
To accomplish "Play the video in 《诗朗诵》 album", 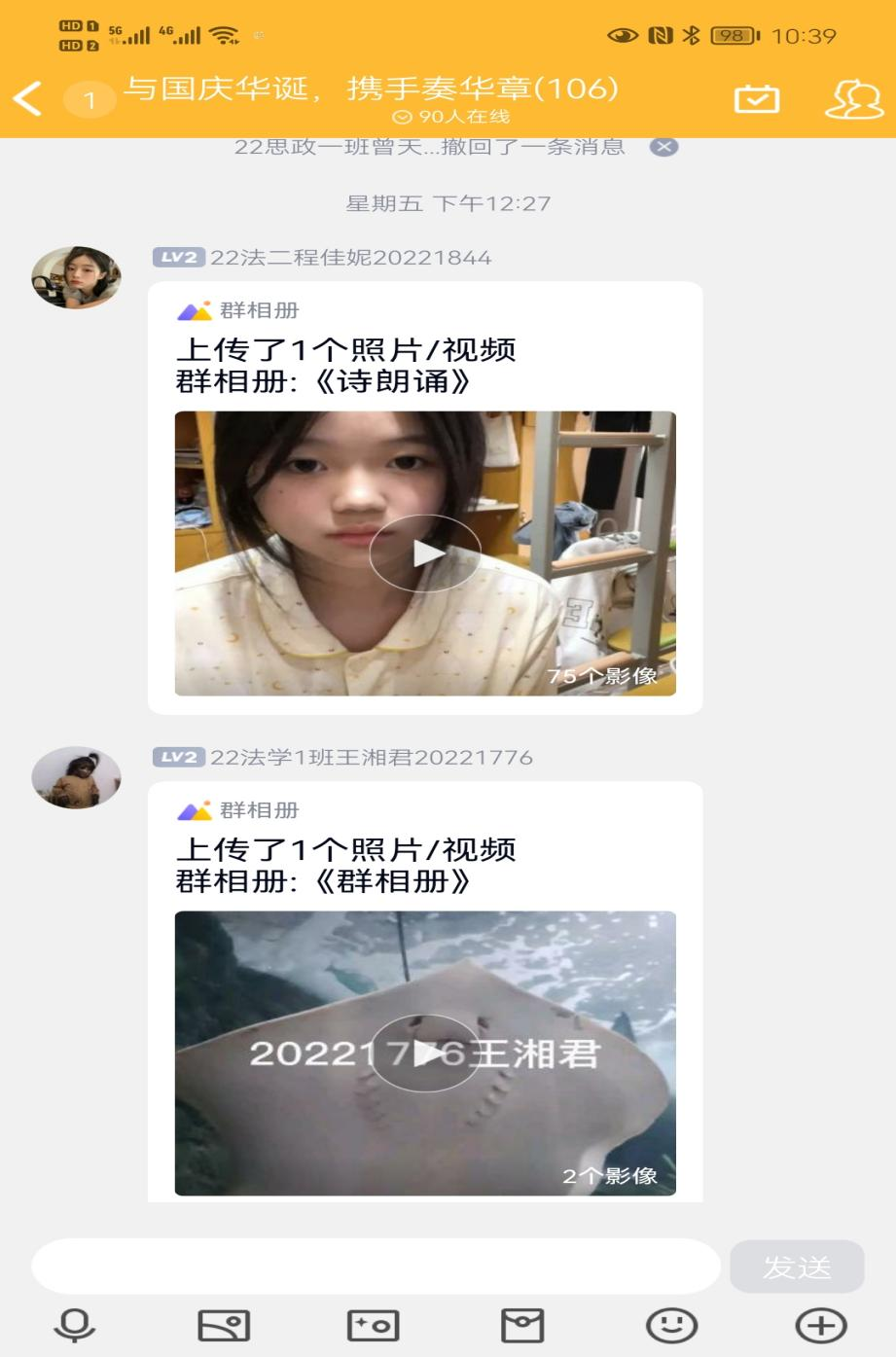I will point(425,554).
